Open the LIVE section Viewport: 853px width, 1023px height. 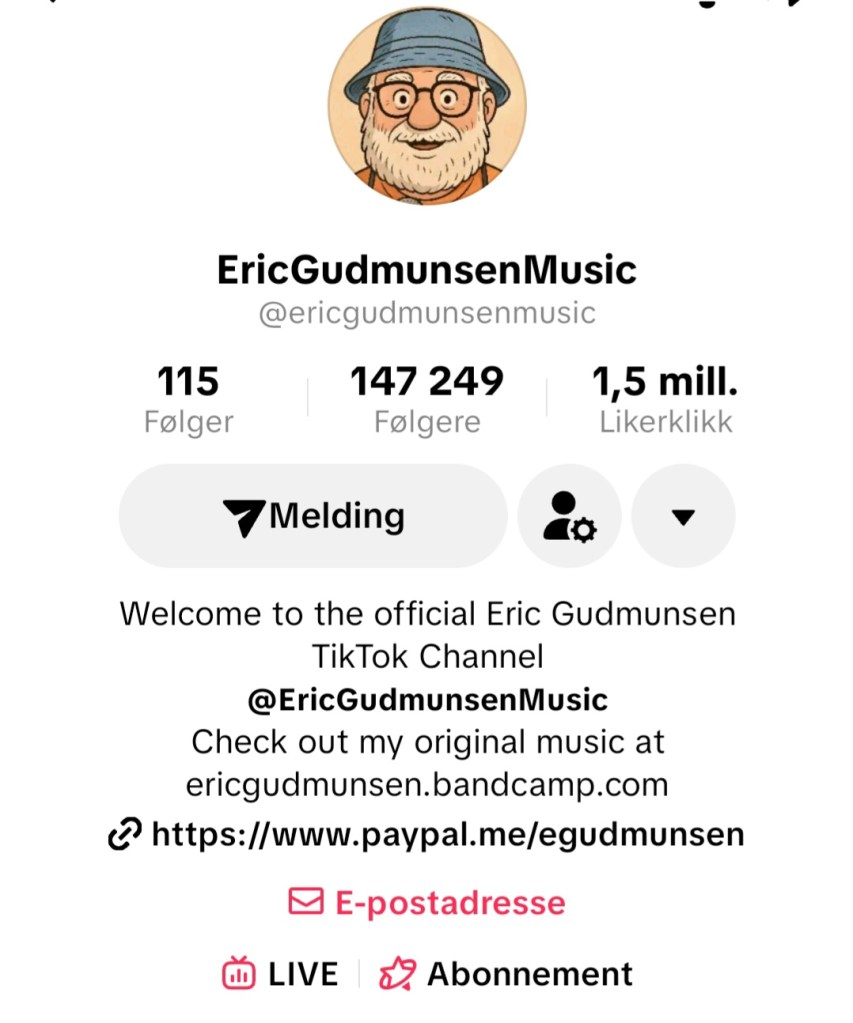280,973
